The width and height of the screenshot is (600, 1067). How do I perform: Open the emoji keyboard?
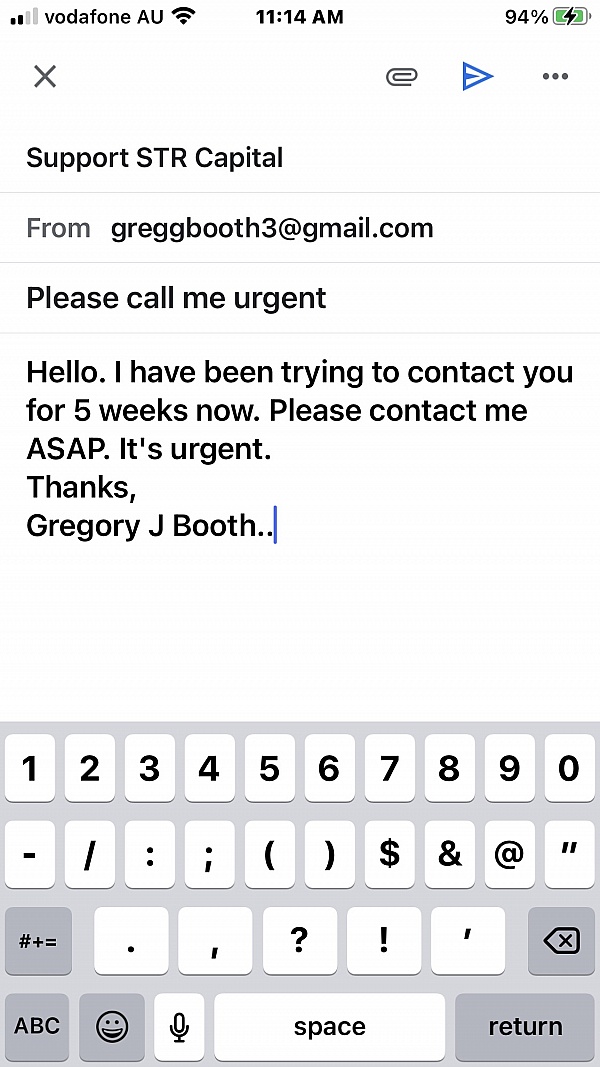click(112, 1026)
